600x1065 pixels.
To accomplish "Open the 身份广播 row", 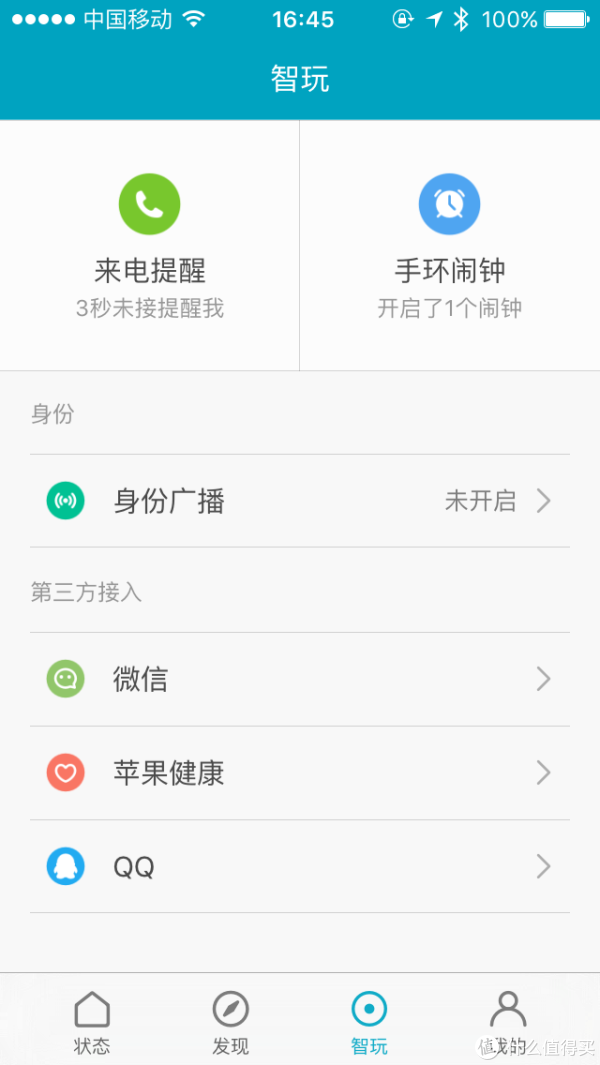I will pos(300,501).
